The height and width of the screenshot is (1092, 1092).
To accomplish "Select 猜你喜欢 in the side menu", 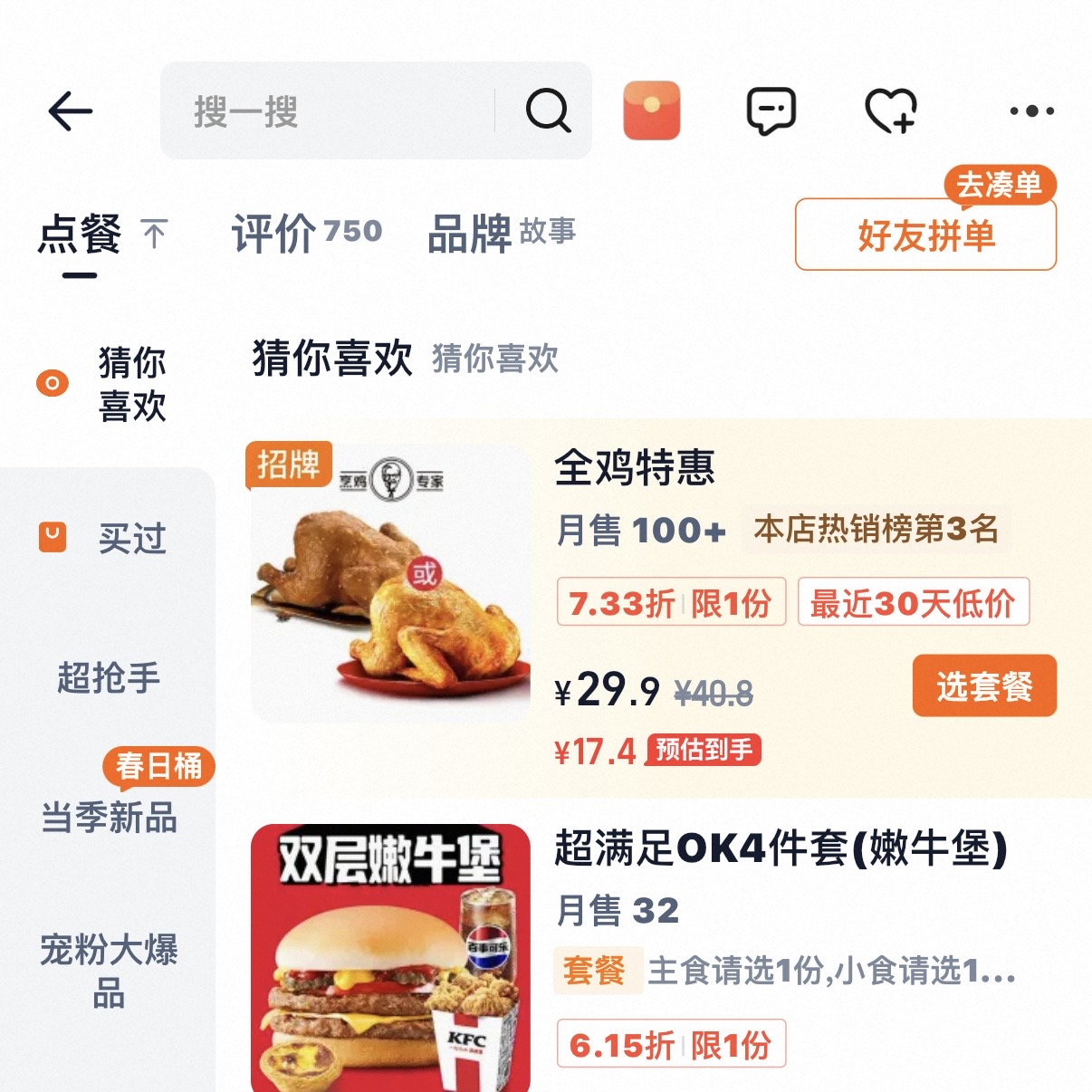I will click(130, 384).
